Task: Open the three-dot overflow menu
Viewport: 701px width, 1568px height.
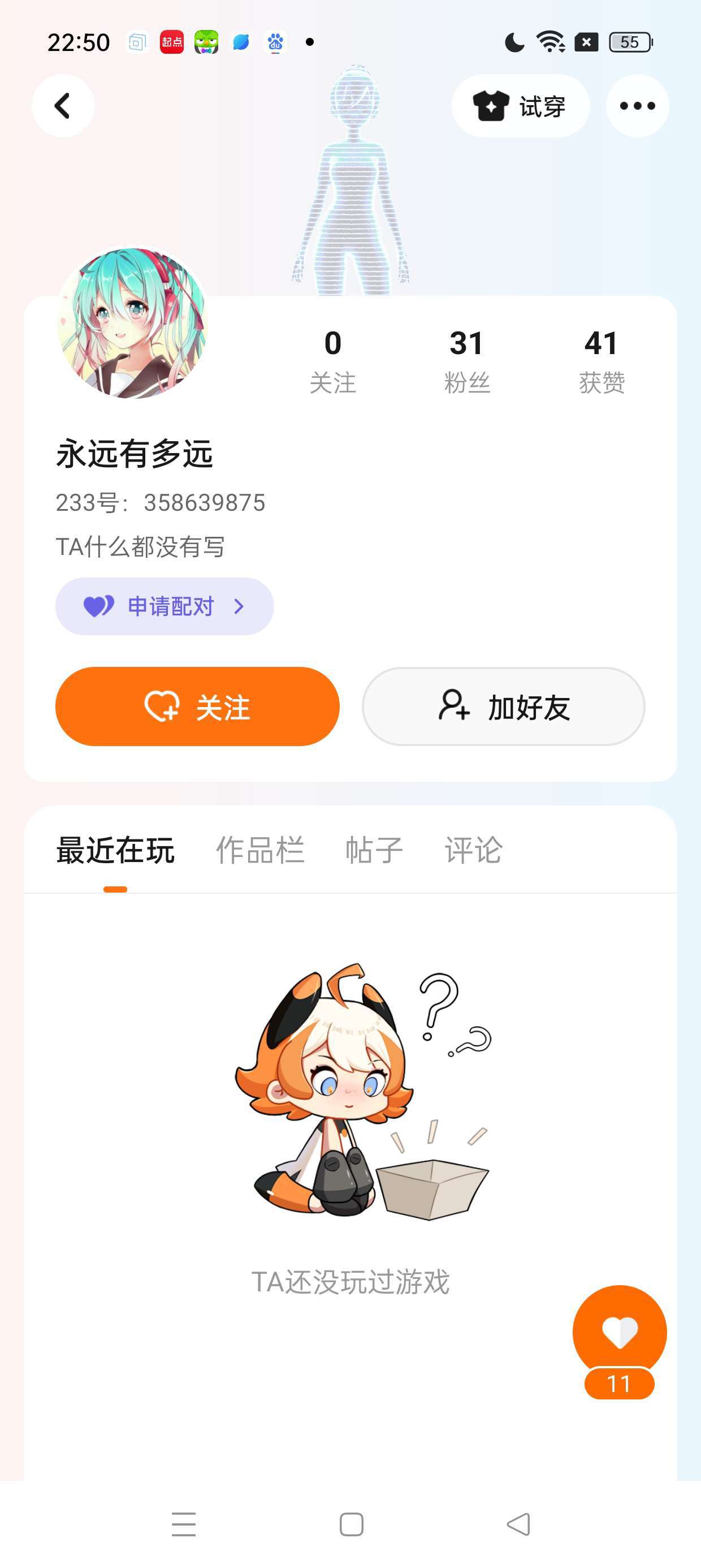Action: pyautogui.click(x=637, y=106)
